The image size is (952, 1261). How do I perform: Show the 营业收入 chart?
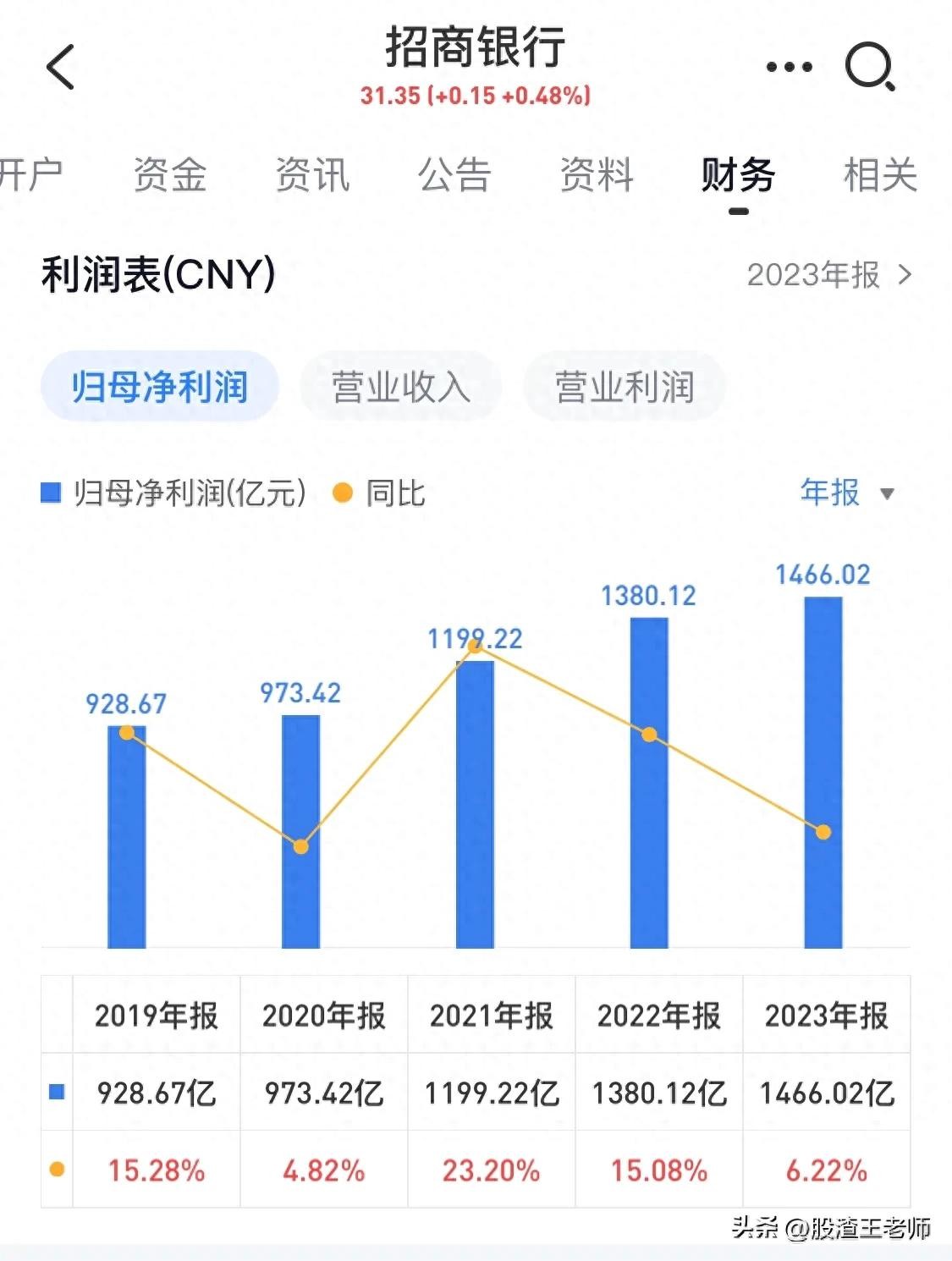pos(400,387)
